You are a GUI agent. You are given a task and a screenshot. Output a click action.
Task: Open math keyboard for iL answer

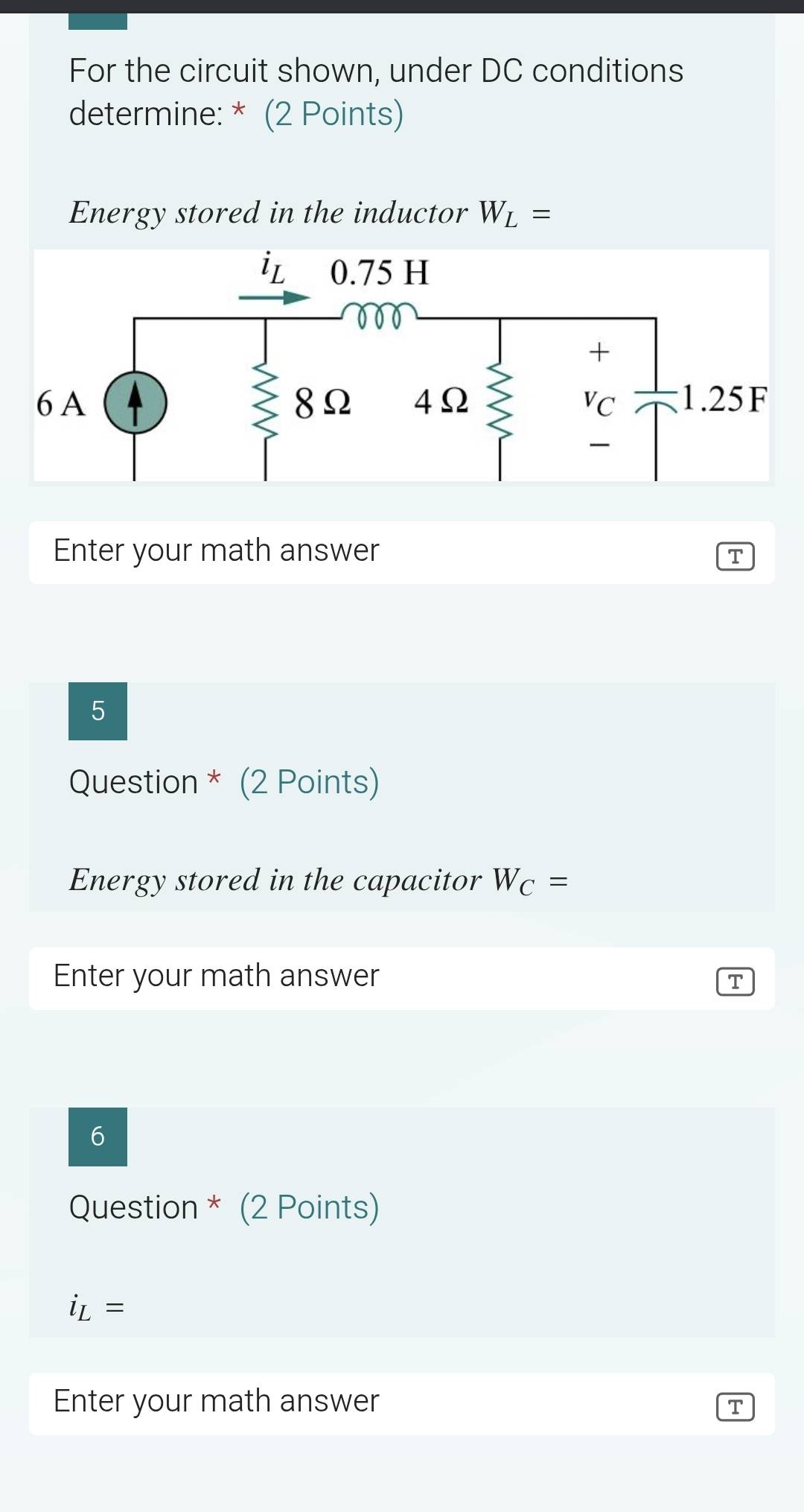735,1407
